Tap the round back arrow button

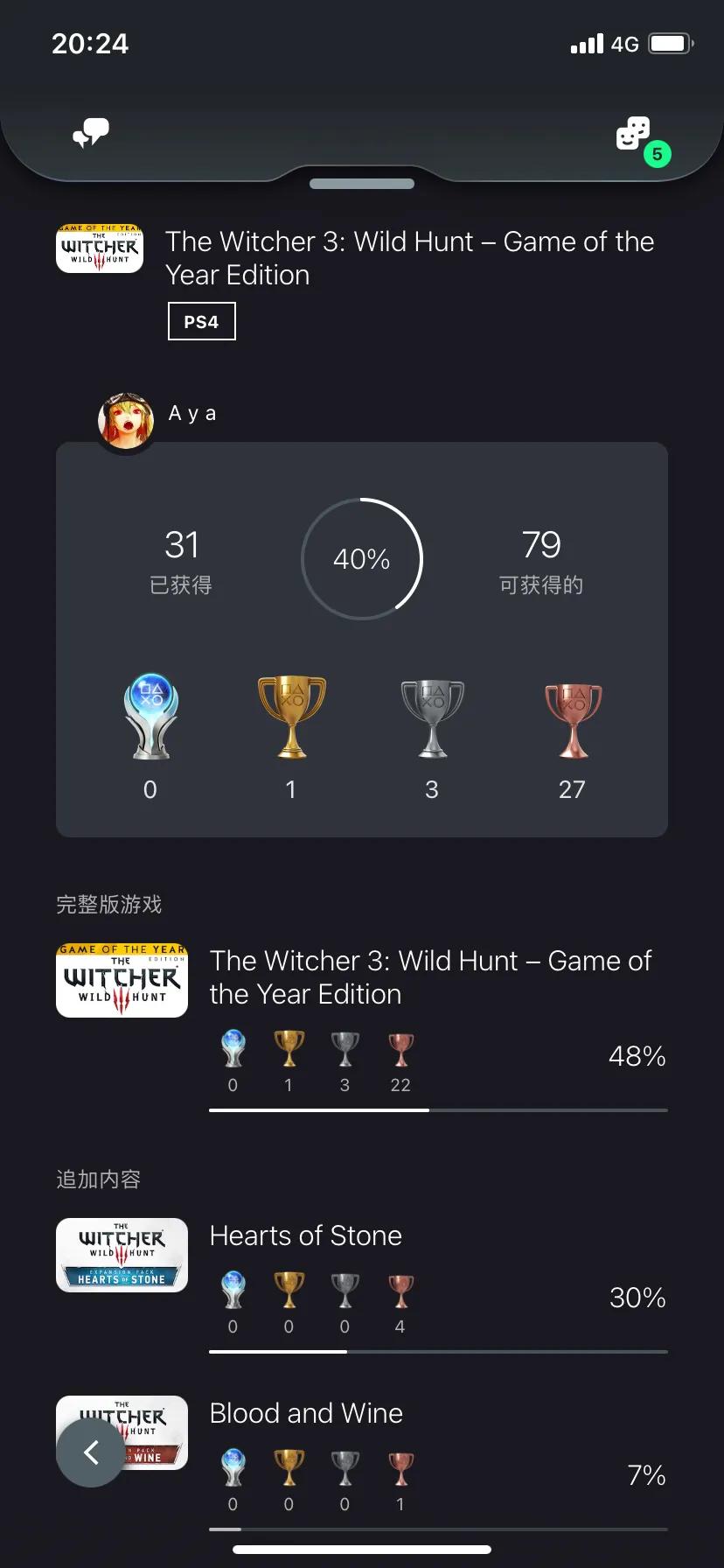coord(91,1452)
